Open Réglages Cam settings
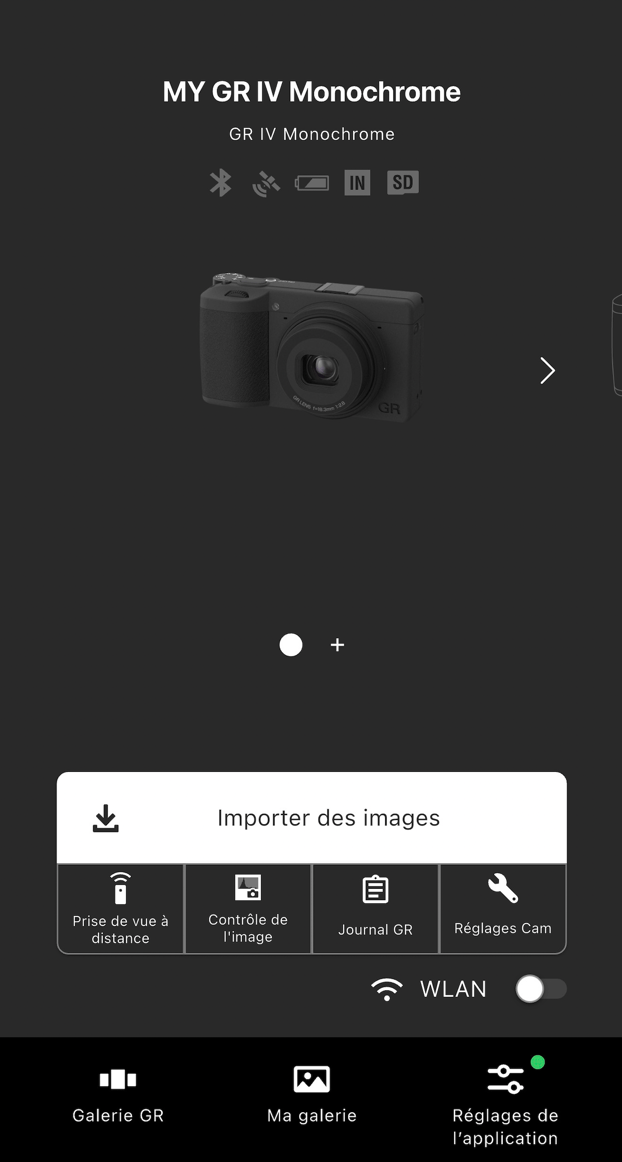Viewport: 622px width, 1162px height. tap(503, 909)
